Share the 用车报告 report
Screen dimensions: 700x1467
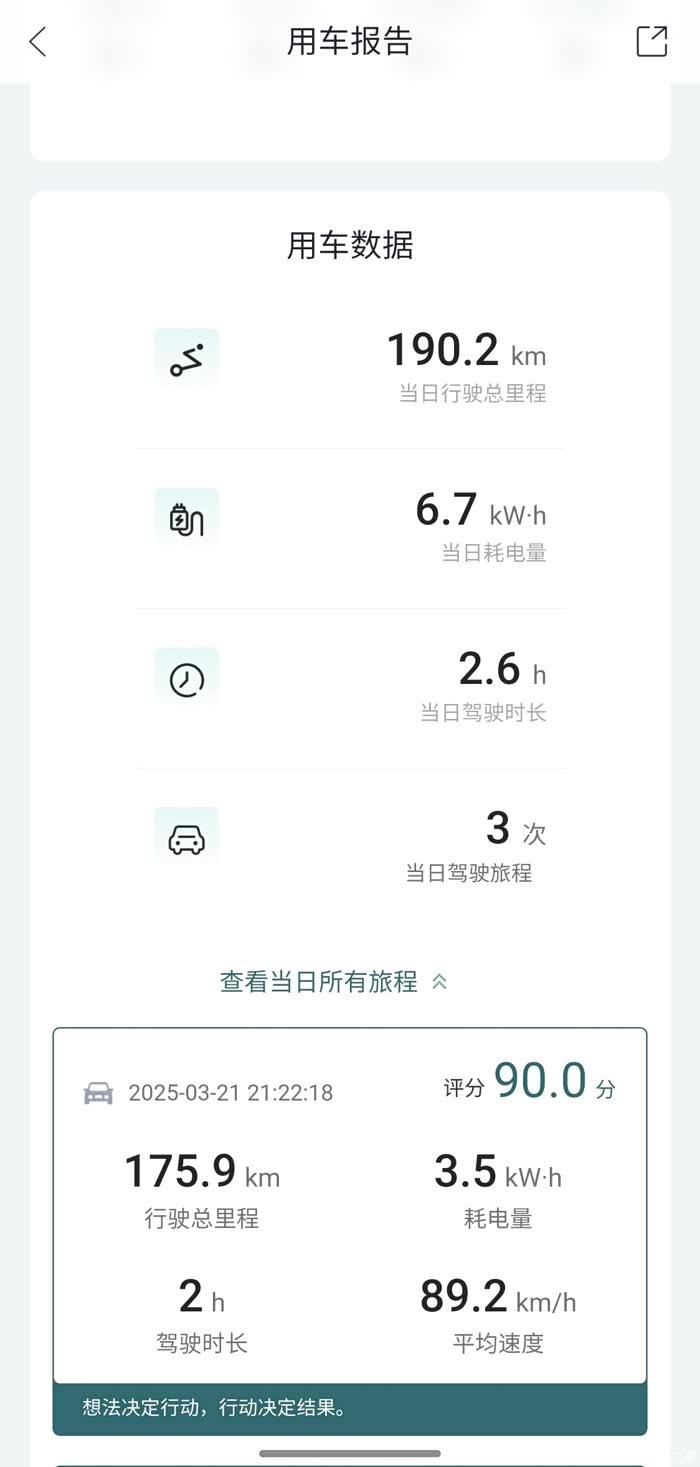pyautogui.click(x=651, y=42)
